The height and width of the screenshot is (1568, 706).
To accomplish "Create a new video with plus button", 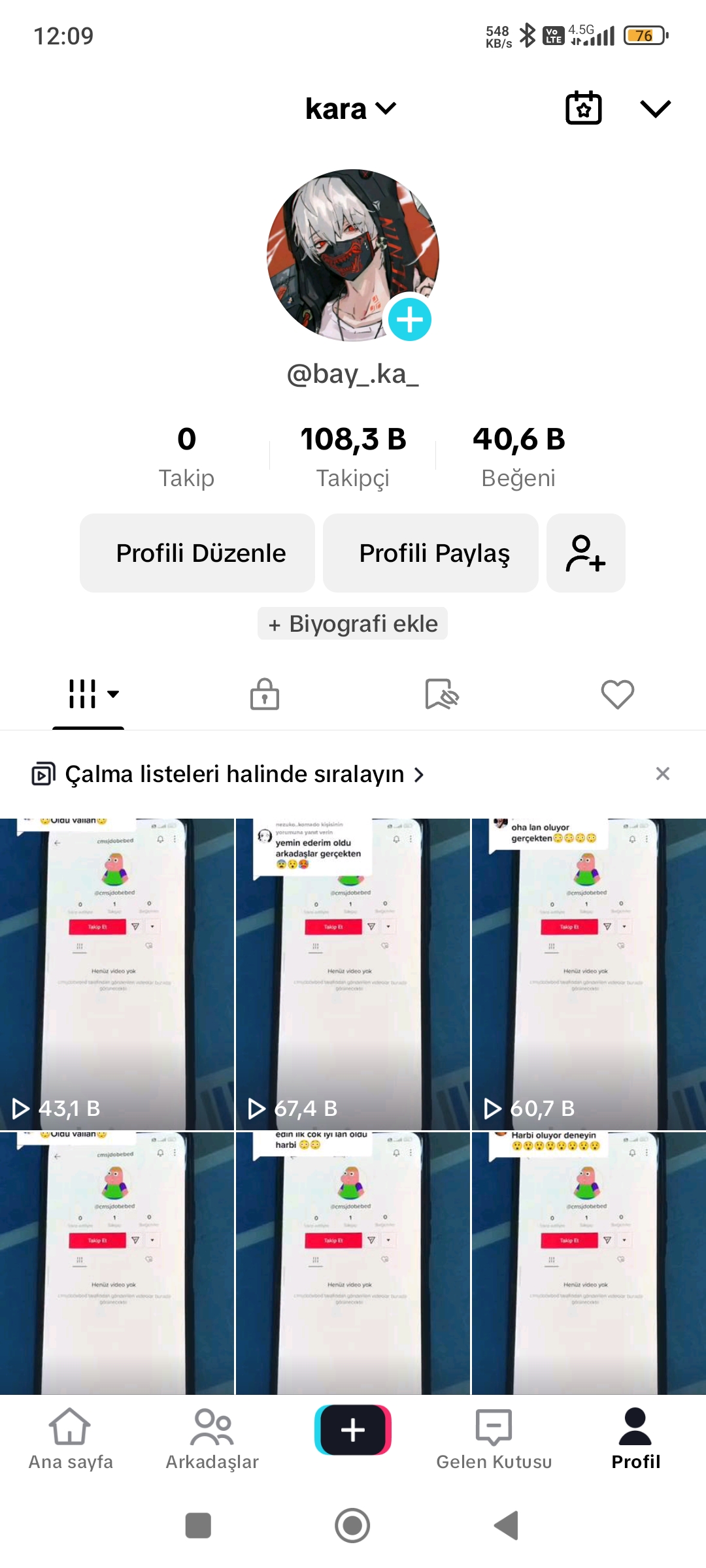I will coord(353,1430).
